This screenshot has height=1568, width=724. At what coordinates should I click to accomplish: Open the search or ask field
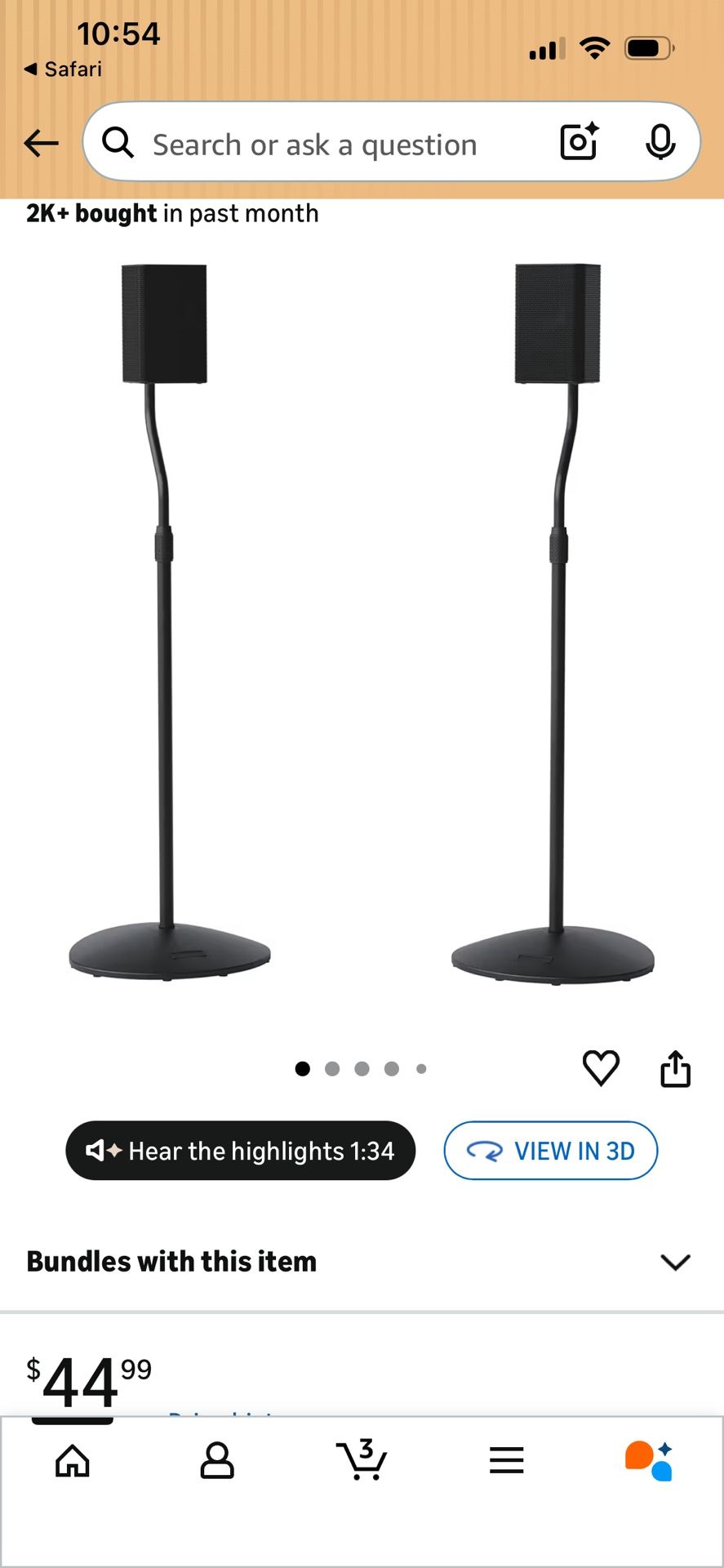pos(326,145)
